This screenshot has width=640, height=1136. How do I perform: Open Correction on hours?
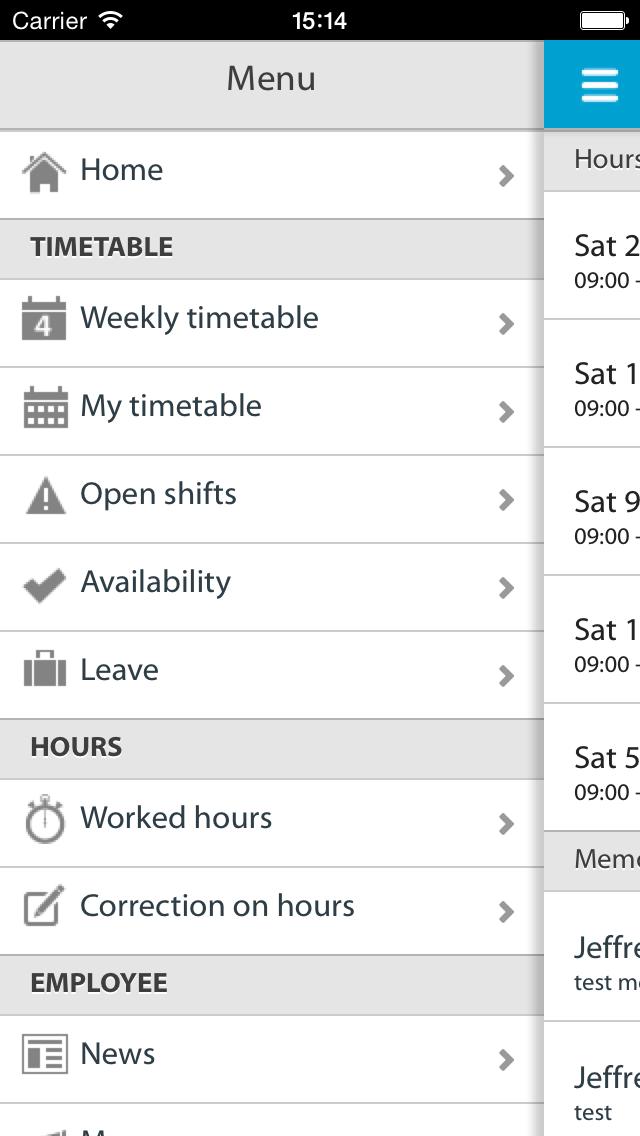pos(270,908)
